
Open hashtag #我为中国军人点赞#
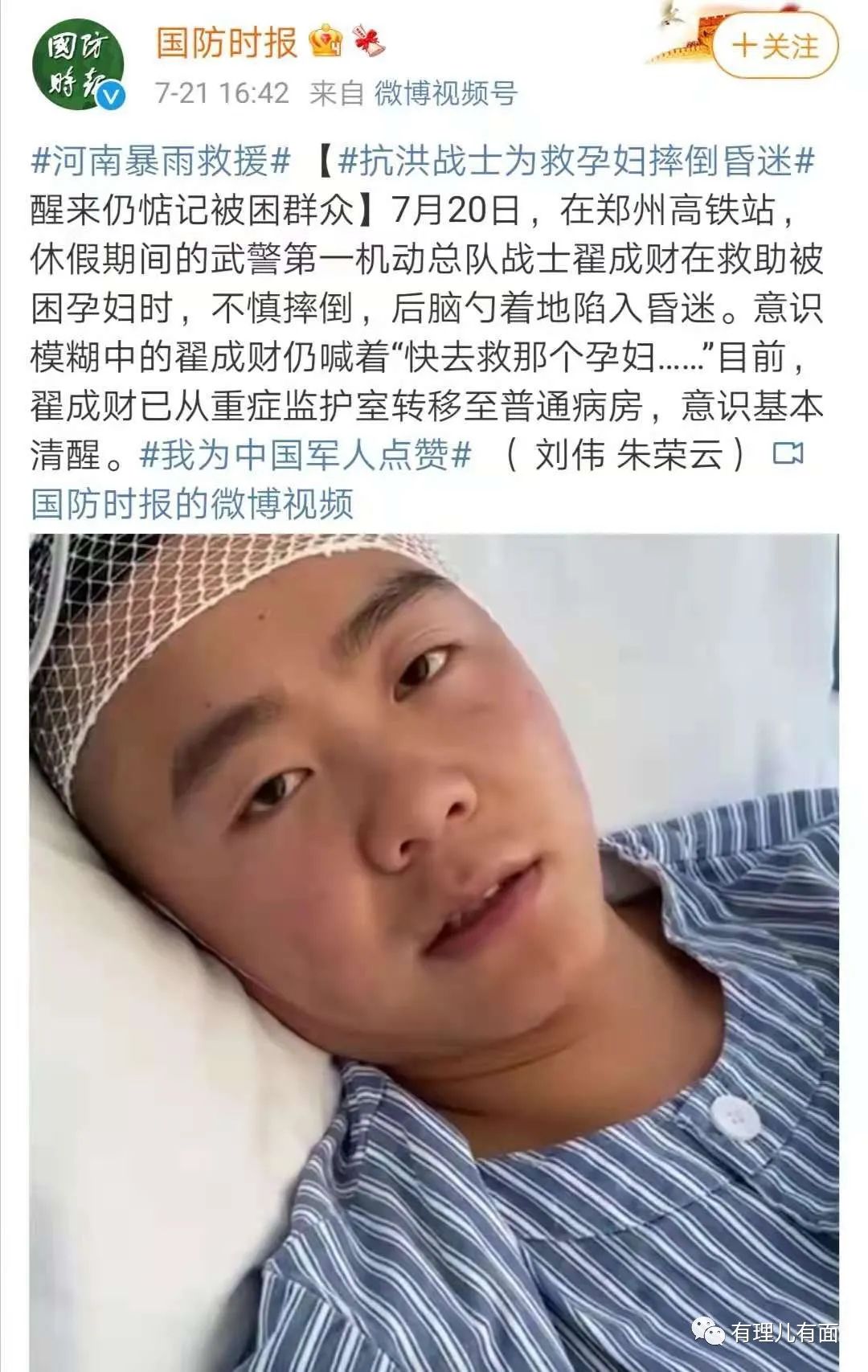click(305, 455)
